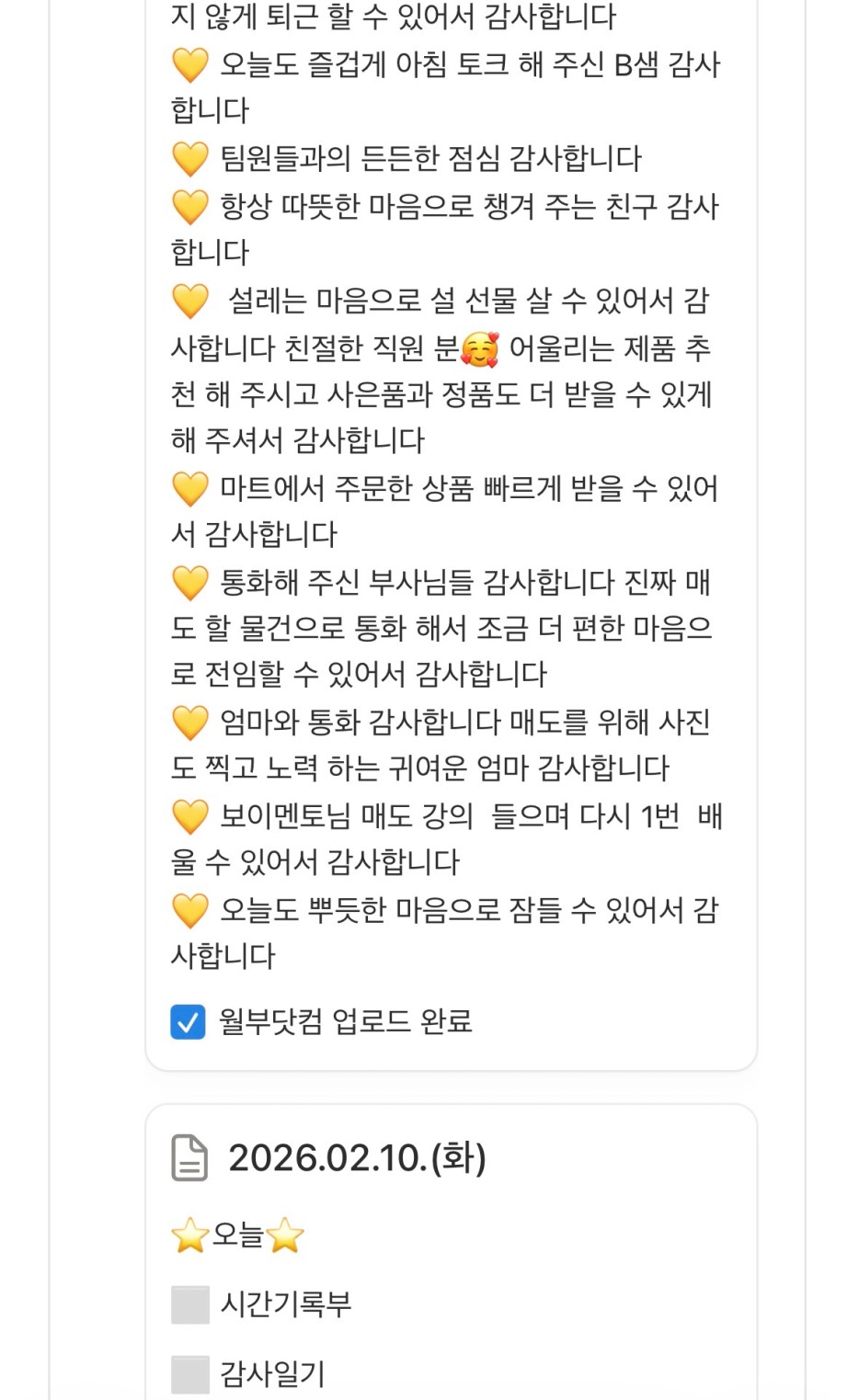
Task: Check the 감사일기 checkbox
Action: (190, 1374)
